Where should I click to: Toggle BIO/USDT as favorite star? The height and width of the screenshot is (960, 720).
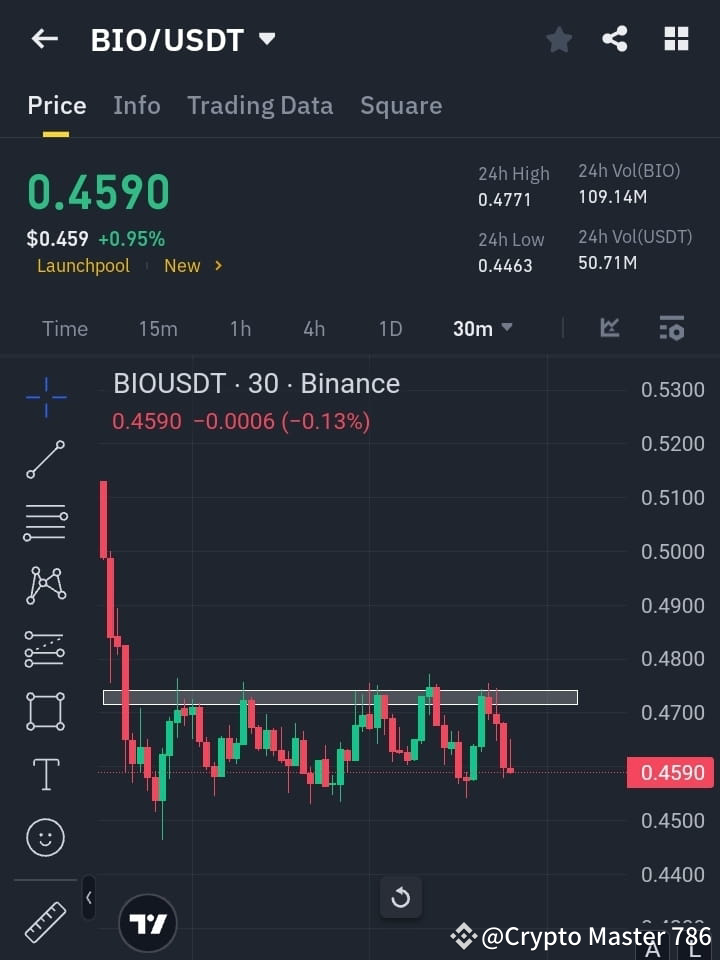pos(559,39)
